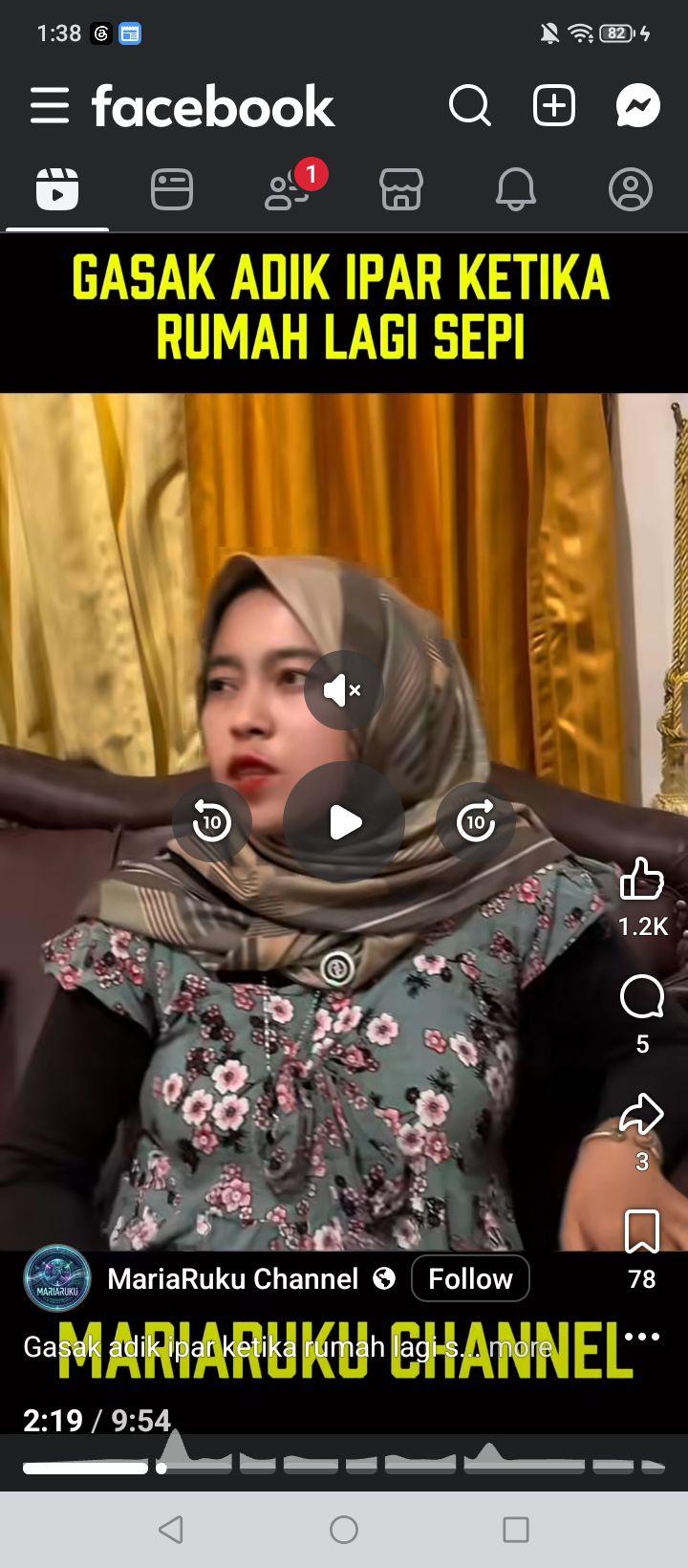Open the profile tab
The height and width of the screenshot is (1568, 688).
(x=631, y=188)
